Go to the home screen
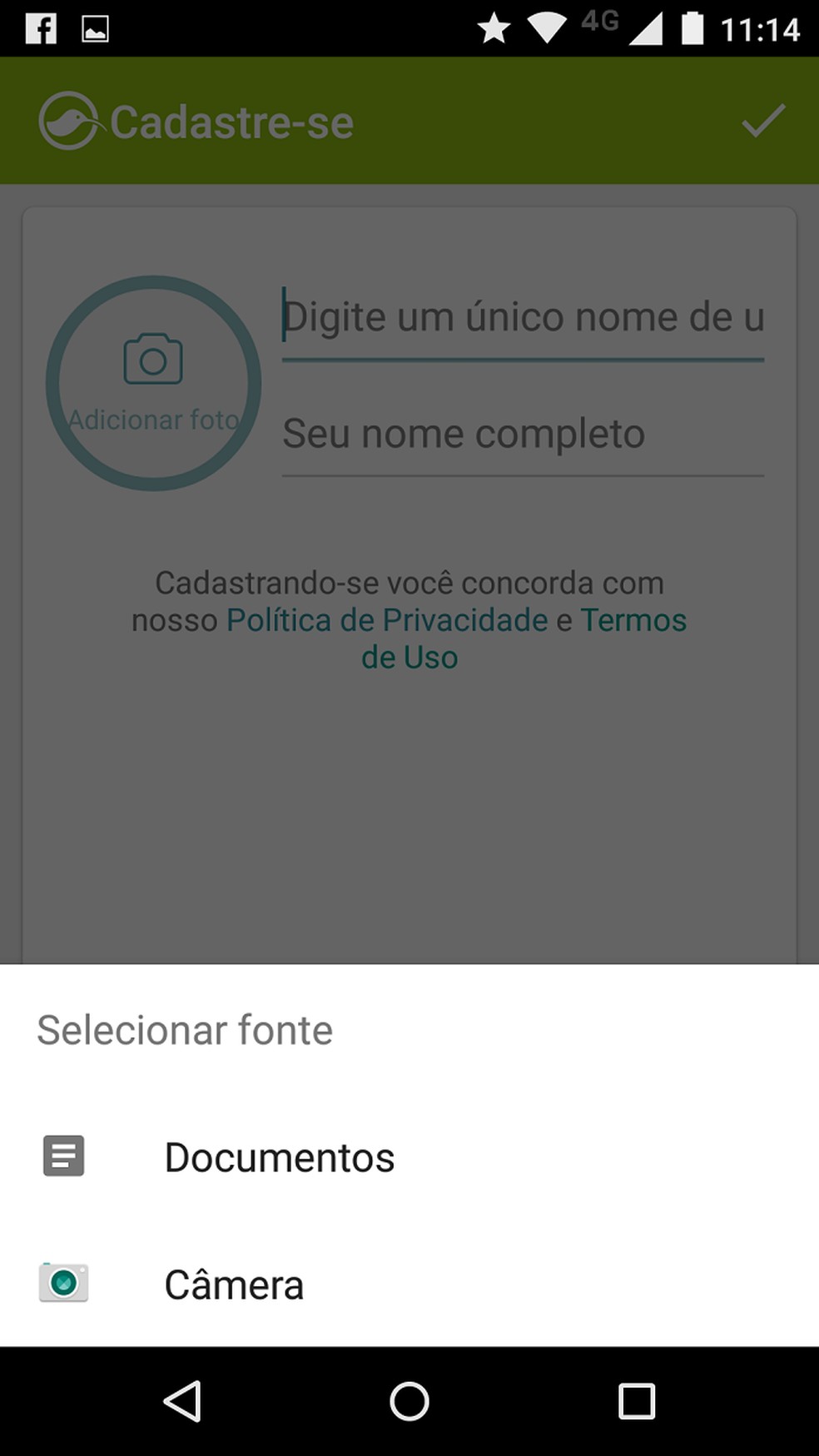819x1456 pixels. [409, 1401]
